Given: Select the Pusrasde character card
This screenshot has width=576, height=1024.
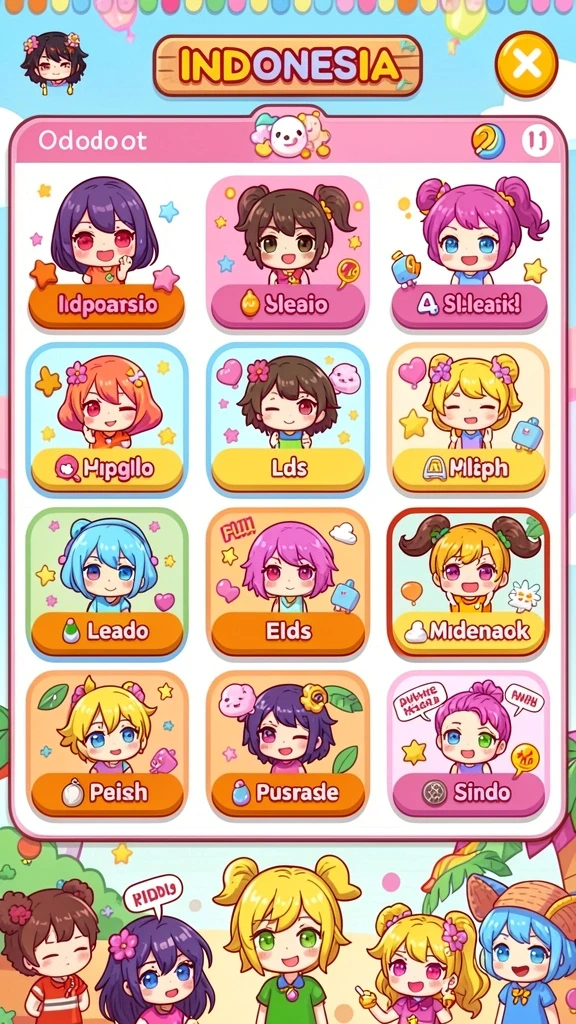Looking at the screenshot, I should point(287,745).
